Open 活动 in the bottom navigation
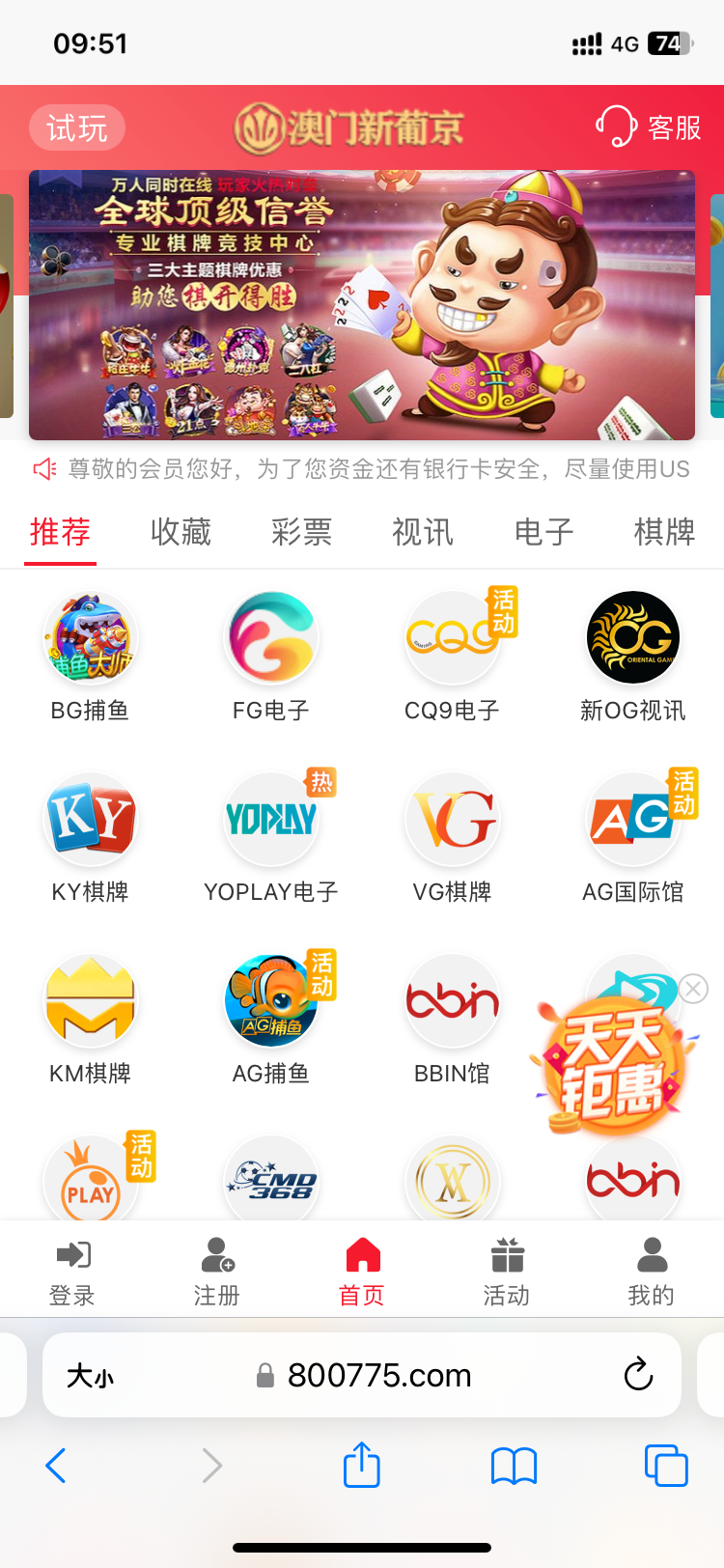This screenshot has width=724, height=1568. click(x=506, y=1270)
